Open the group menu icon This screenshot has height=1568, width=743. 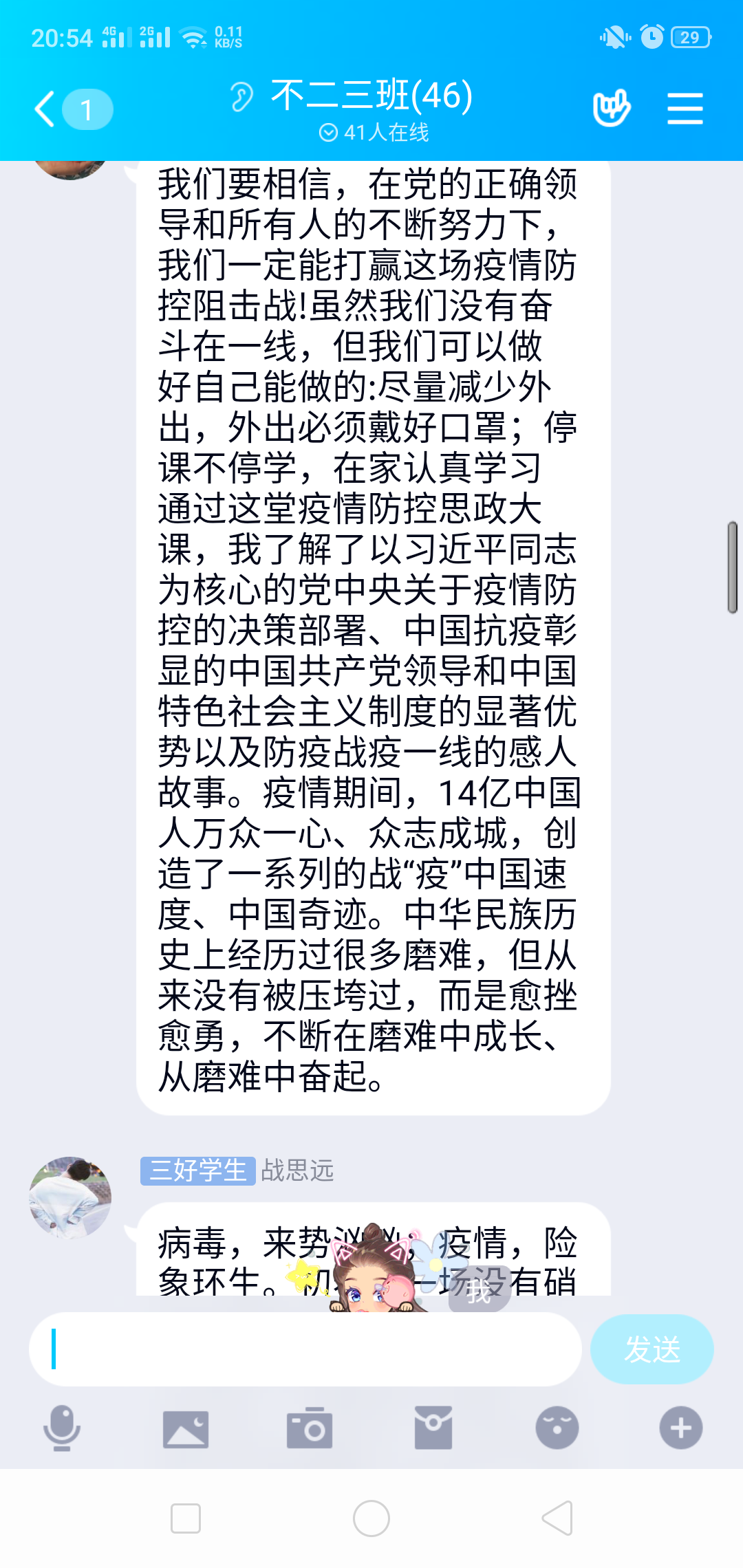pos(685,109)
